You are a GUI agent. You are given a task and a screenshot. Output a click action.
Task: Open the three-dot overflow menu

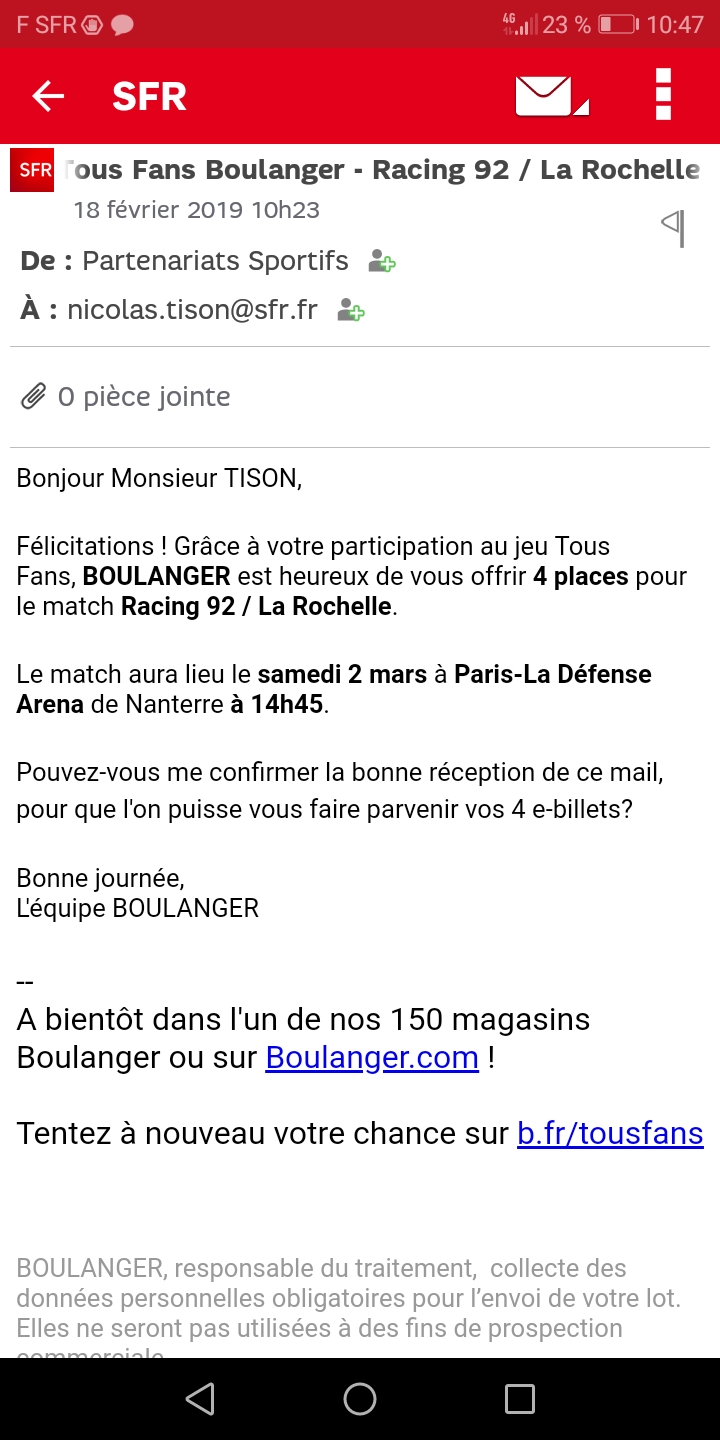pyautogui.click(x=663, y=95)
